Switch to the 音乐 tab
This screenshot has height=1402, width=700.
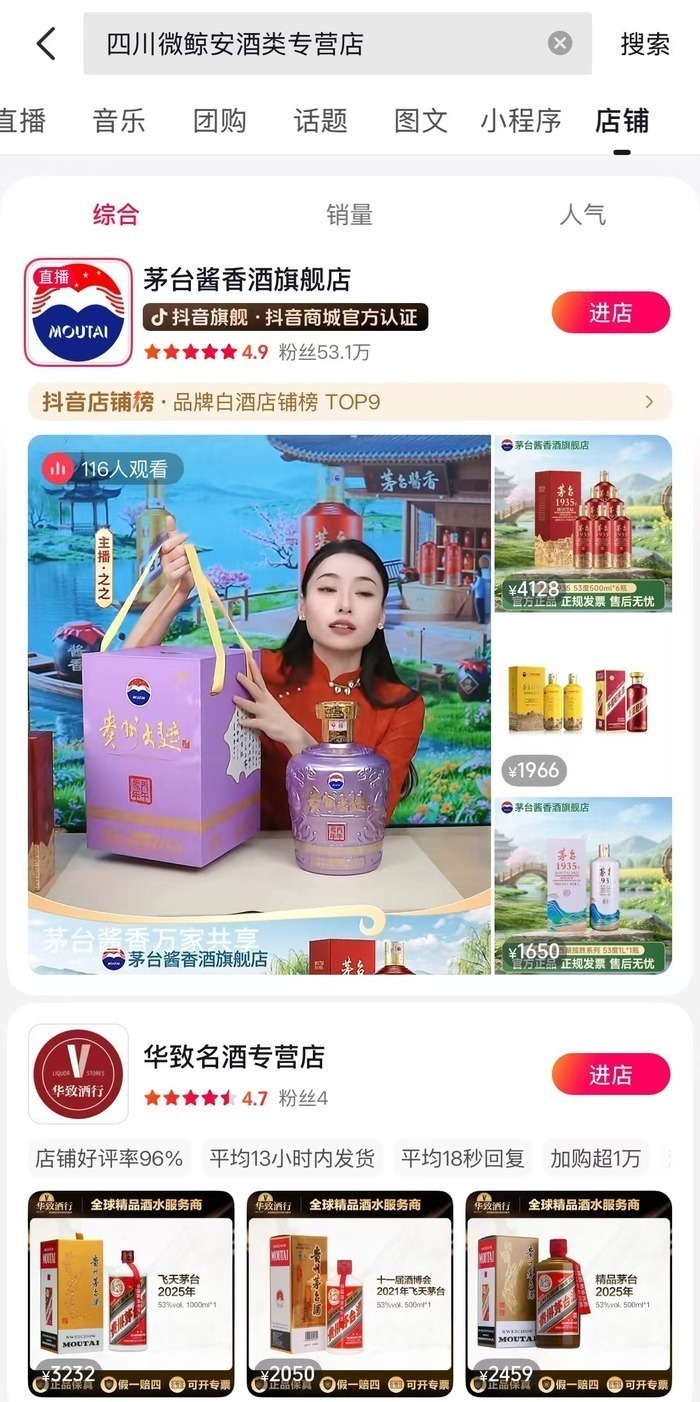pos(119,121)
